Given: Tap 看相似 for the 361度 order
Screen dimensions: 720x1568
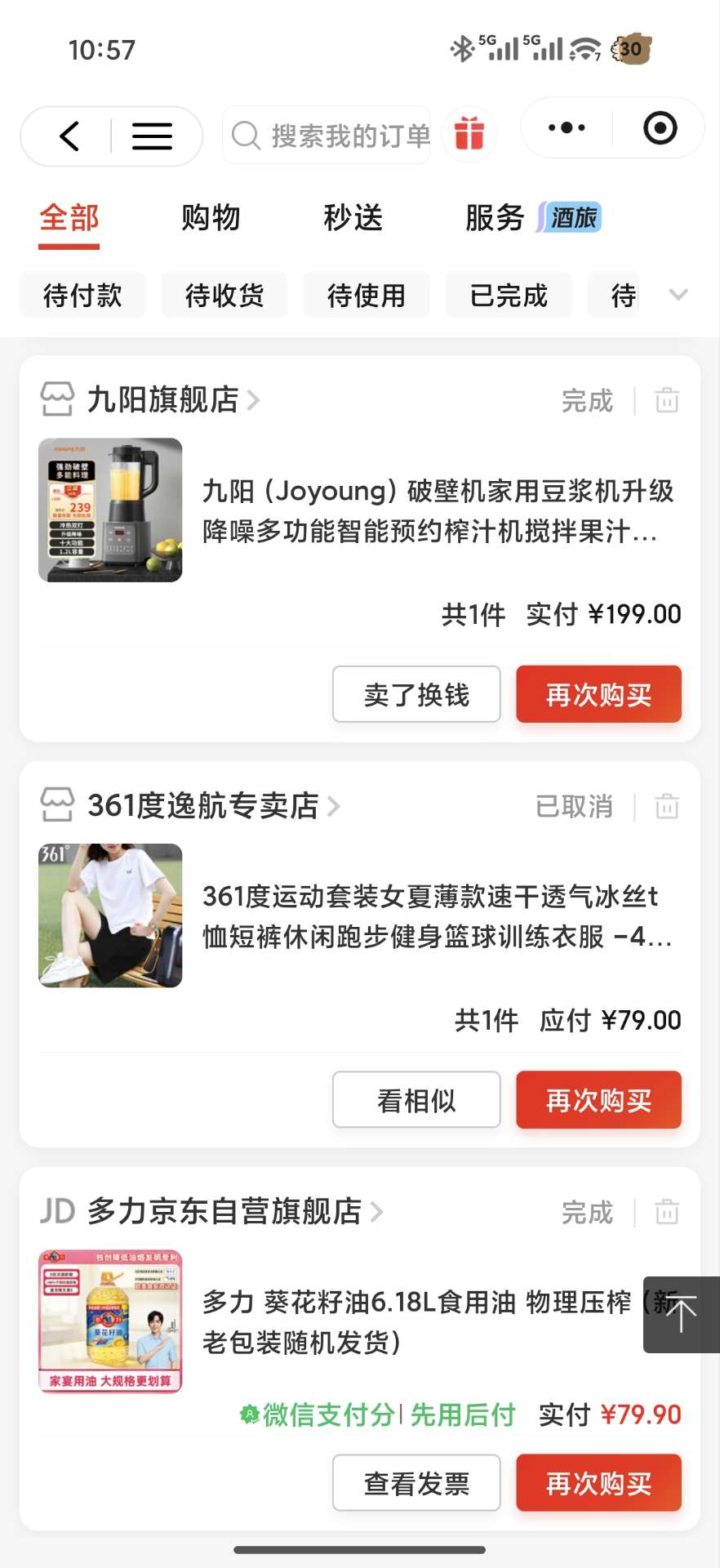Looking at the screenshot, I should pyautogui.click(x=416, y=1100).
